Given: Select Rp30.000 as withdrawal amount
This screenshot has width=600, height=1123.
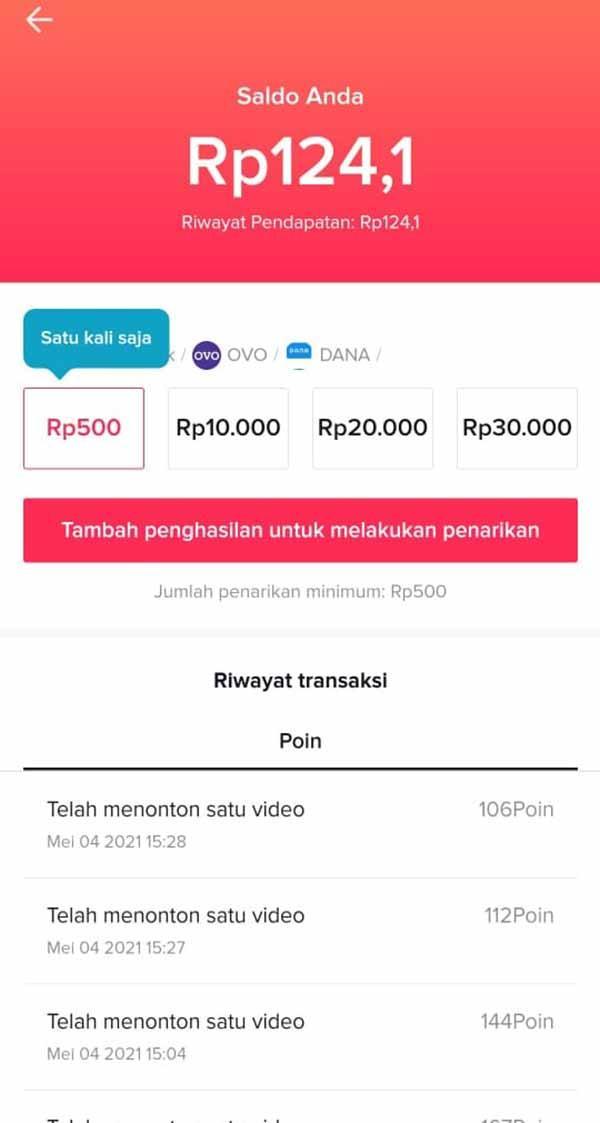Looking at the screenshot, I should point(517,428).
